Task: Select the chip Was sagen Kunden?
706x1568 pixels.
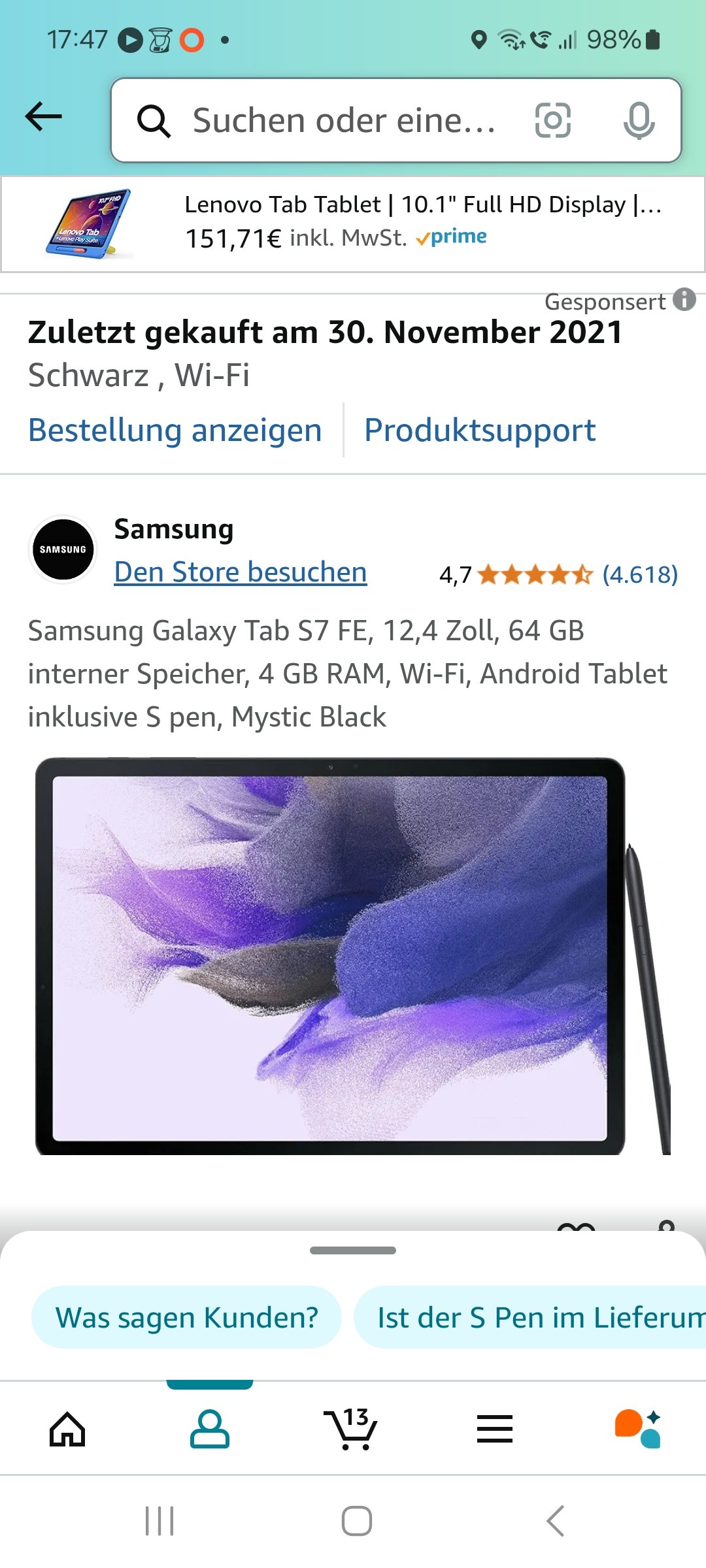Action: 187,1317
